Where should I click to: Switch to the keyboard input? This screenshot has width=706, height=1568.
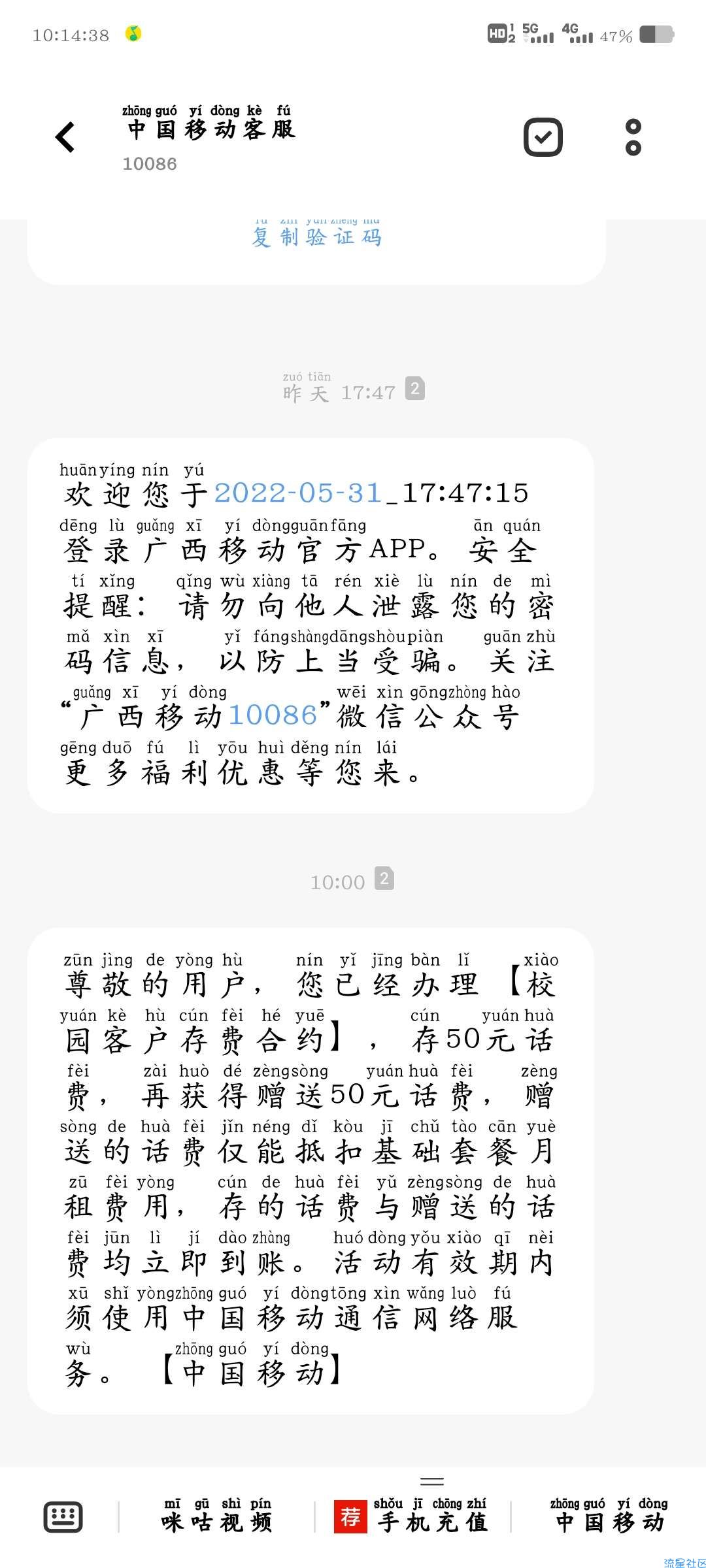click(63, 1517)
